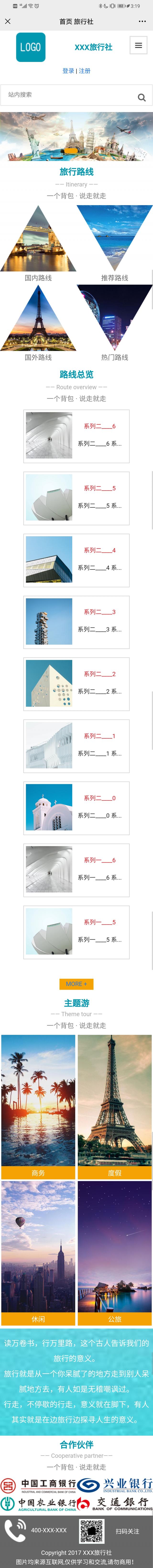
Task: Open the 系列一____5 route card
Action: 76,931
